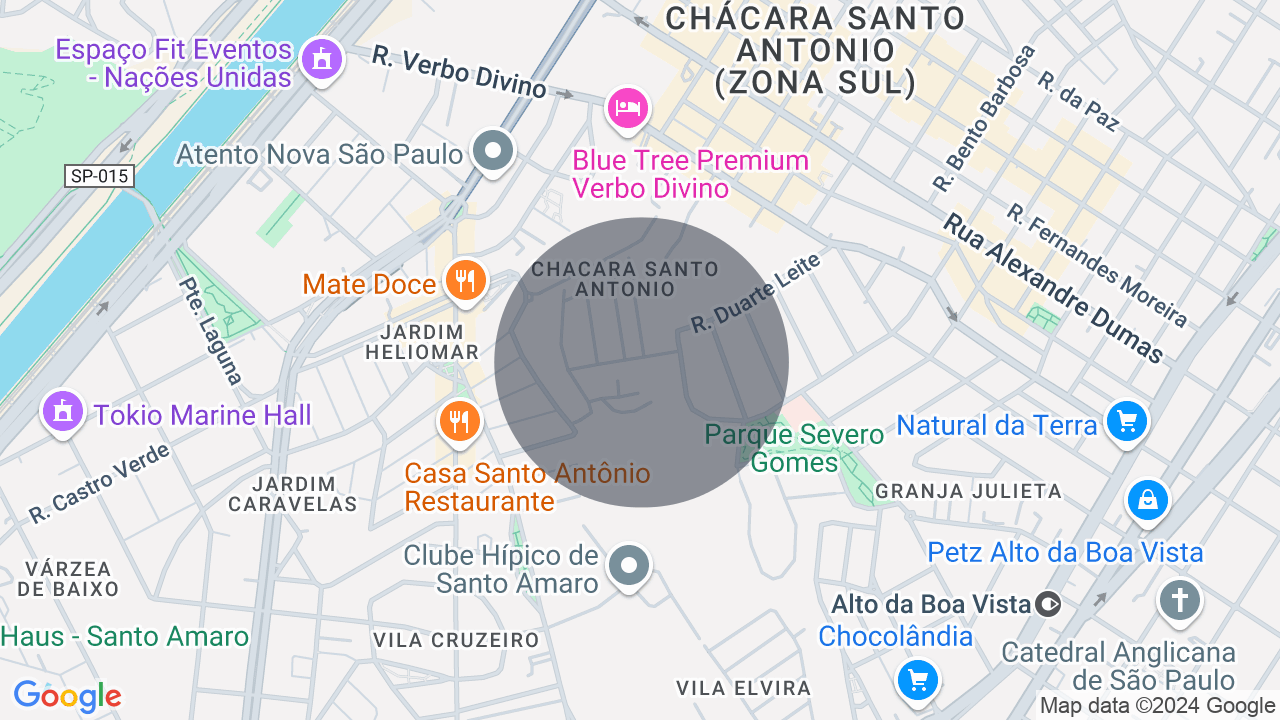Tap the Alto da Boa Vista station marker
The width and height of the screenshot is (1280, 720).
click(1048, 604)
